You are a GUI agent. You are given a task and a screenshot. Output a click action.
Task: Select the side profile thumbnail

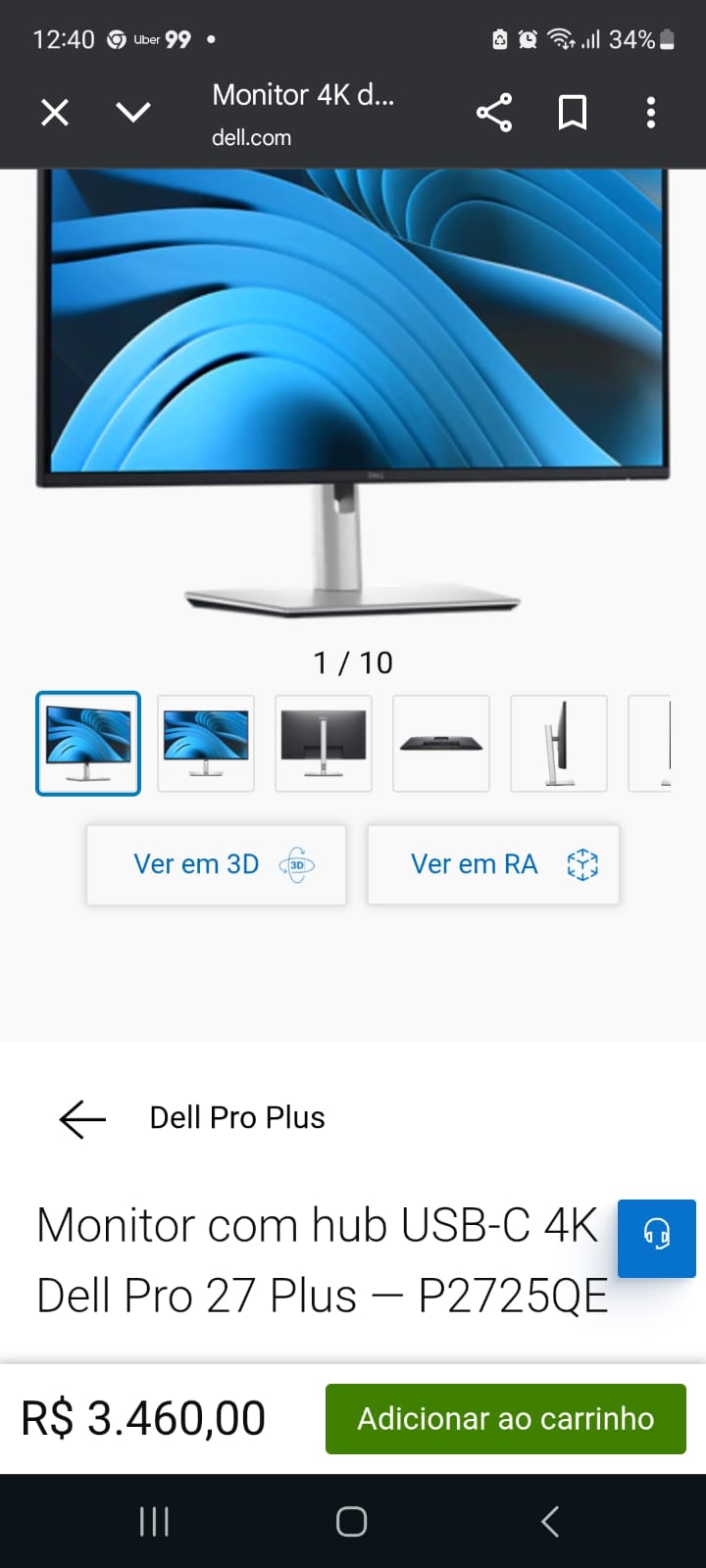[x=559, y=743]
